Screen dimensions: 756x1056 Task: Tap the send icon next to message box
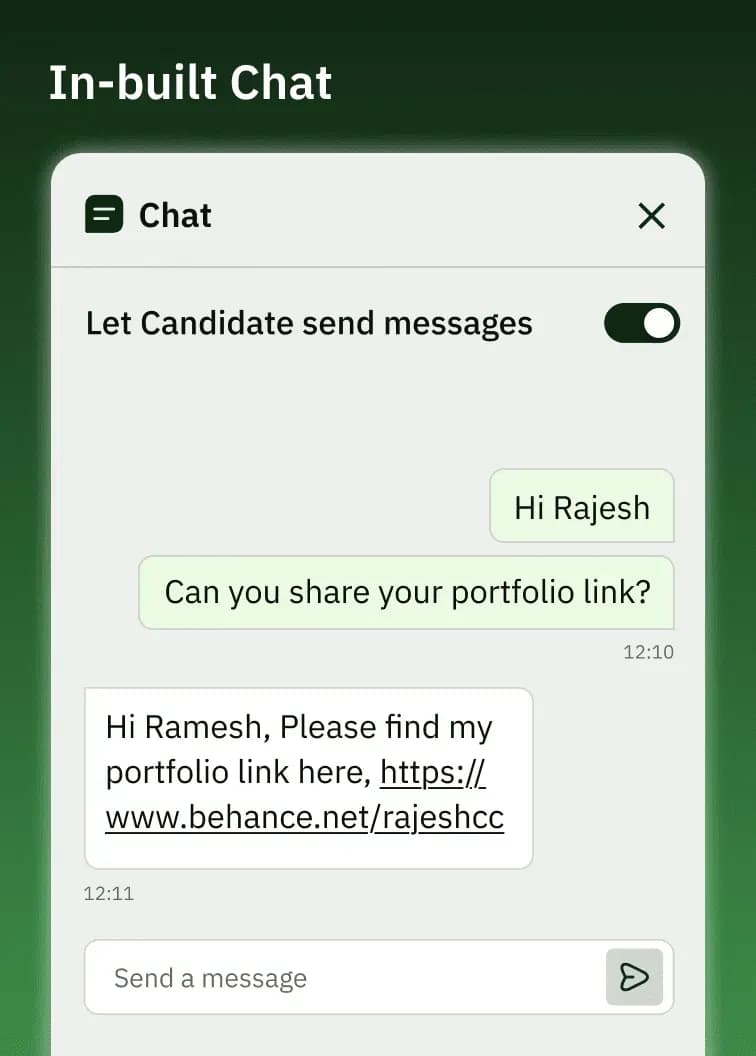coord(634,978)
